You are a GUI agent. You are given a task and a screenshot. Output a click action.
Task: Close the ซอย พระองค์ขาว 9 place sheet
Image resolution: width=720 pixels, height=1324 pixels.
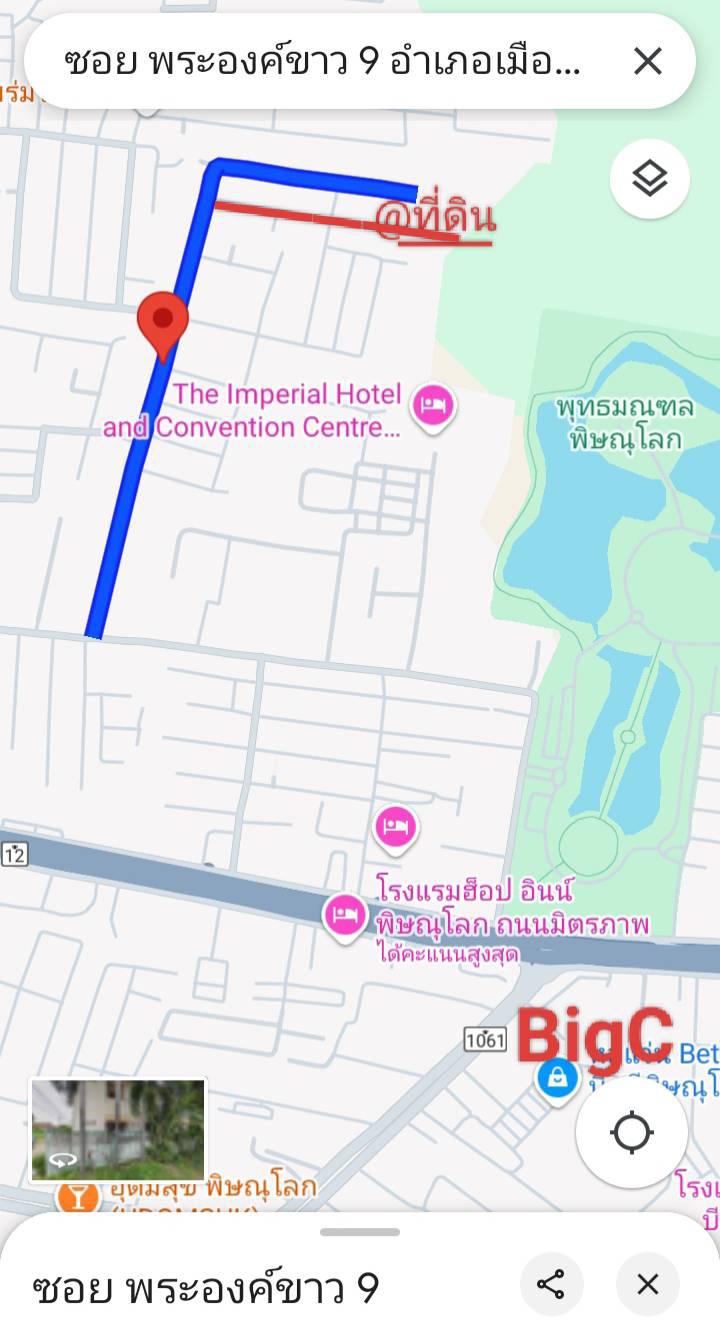[x=648, y=1284]
